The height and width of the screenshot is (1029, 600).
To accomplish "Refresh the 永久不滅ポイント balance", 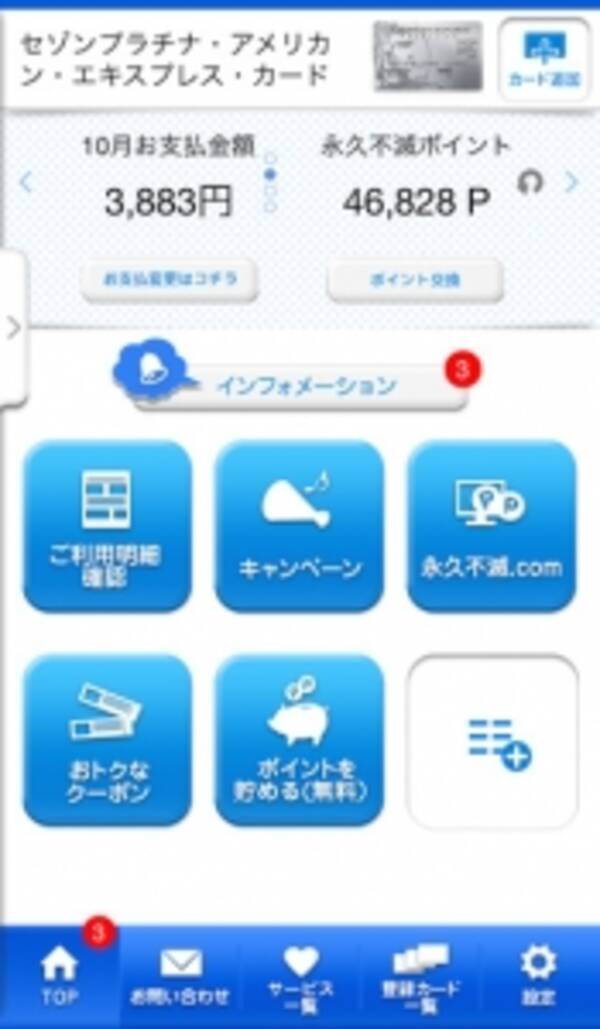I will tap(530, 182).
